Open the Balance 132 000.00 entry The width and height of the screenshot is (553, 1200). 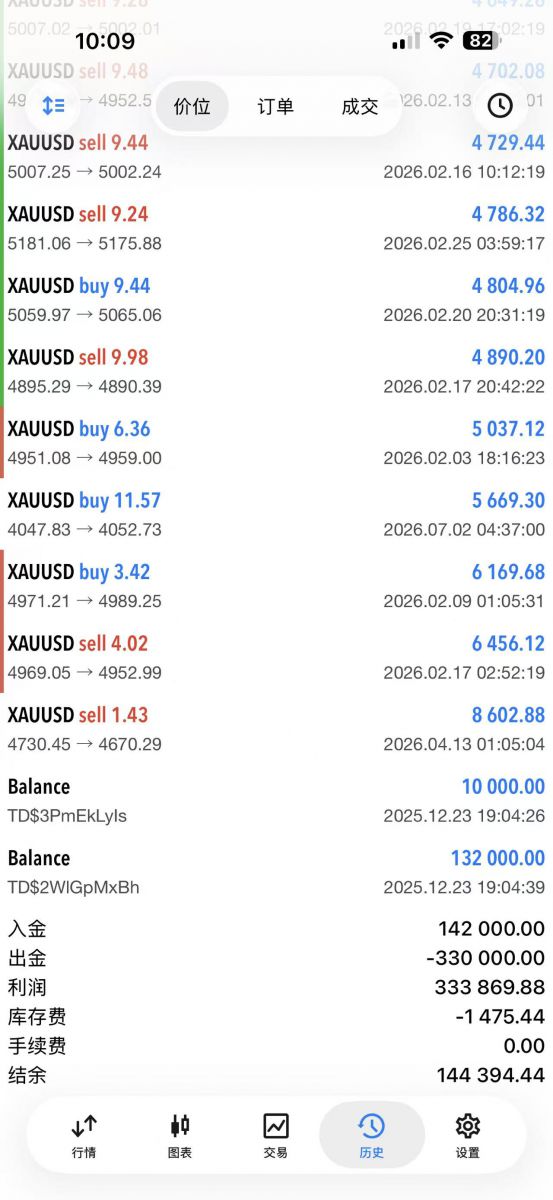click(276, 872)
